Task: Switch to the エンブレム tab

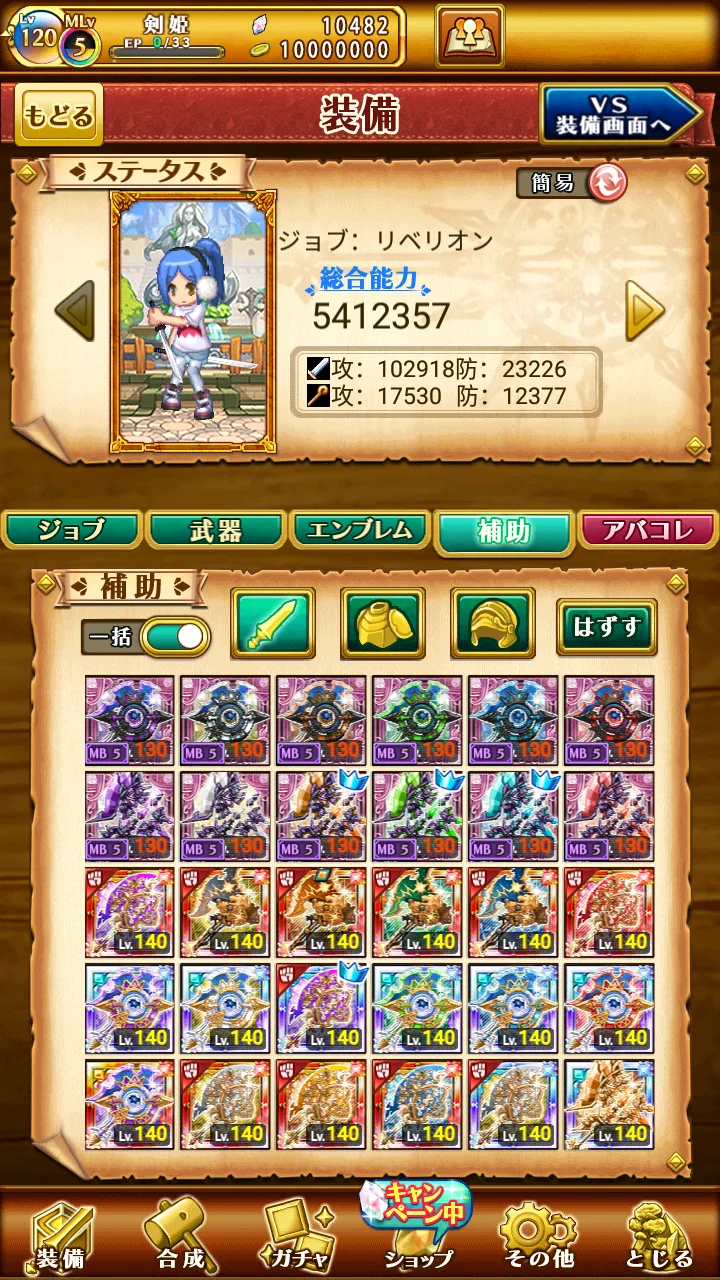Action: pos(359,530)
